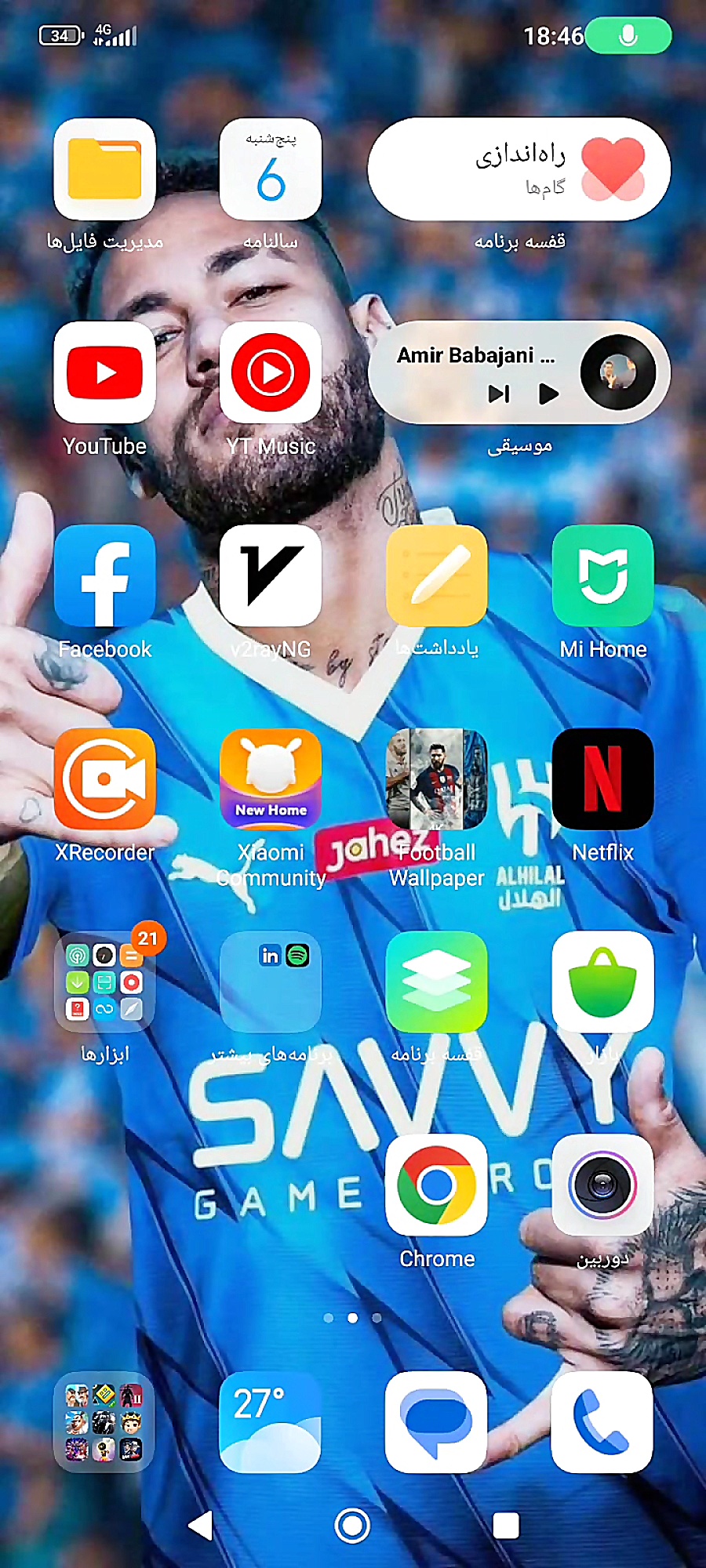Launch YT Music
Viewport: 706px width, 1568px height.
point(271,373)
